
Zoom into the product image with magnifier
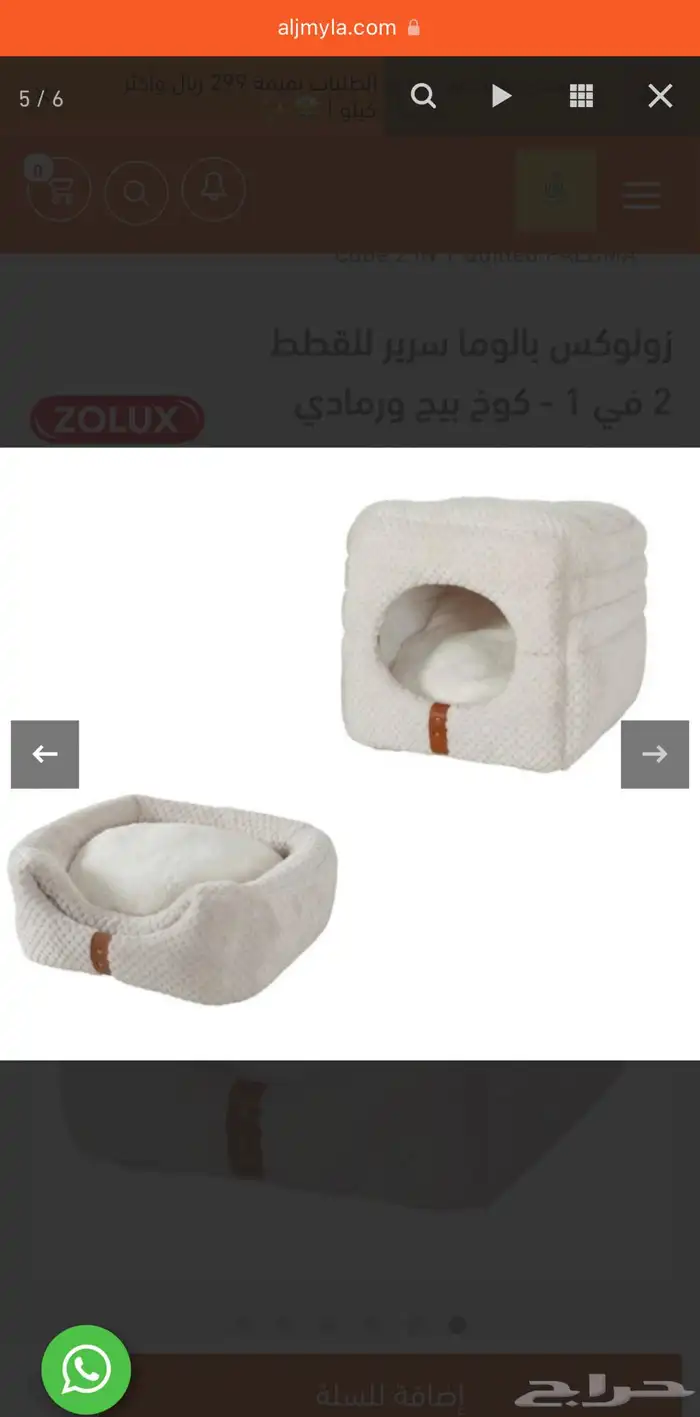424,96
